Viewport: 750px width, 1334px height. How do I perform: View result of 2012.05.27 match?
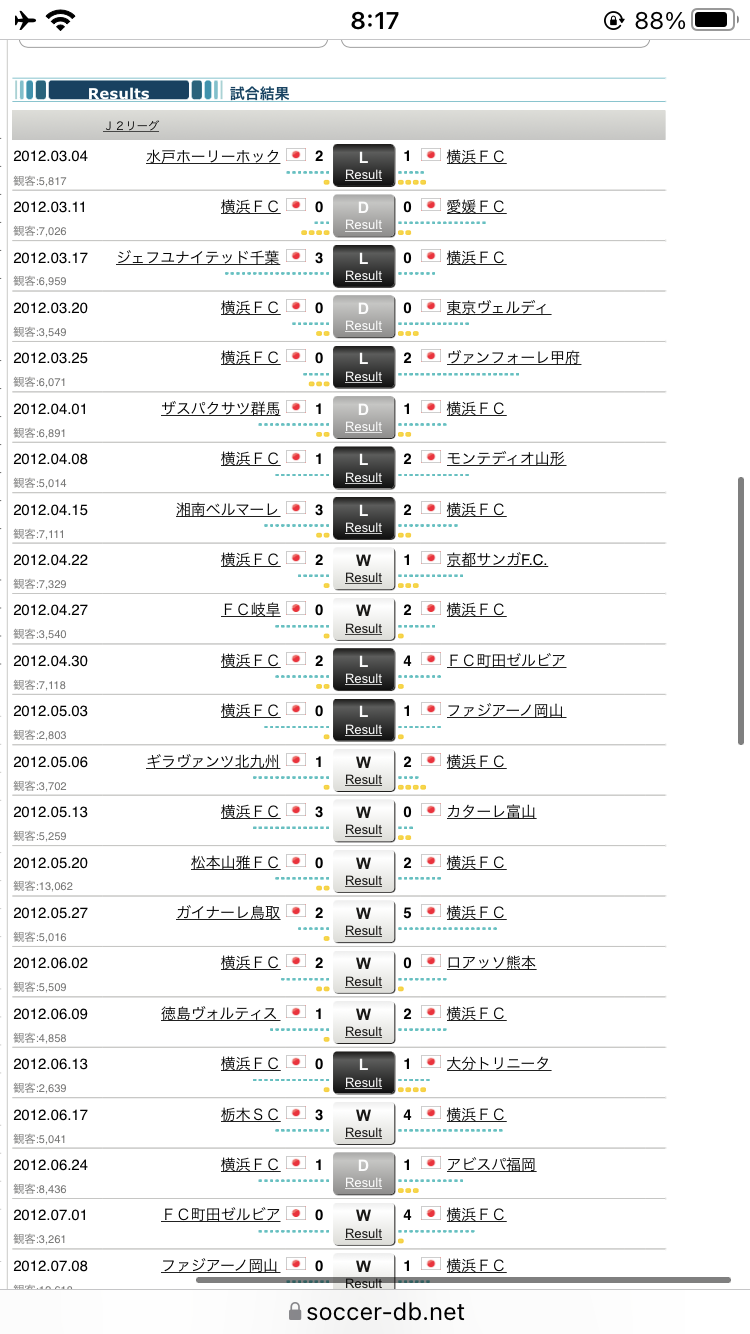point(363,931)
